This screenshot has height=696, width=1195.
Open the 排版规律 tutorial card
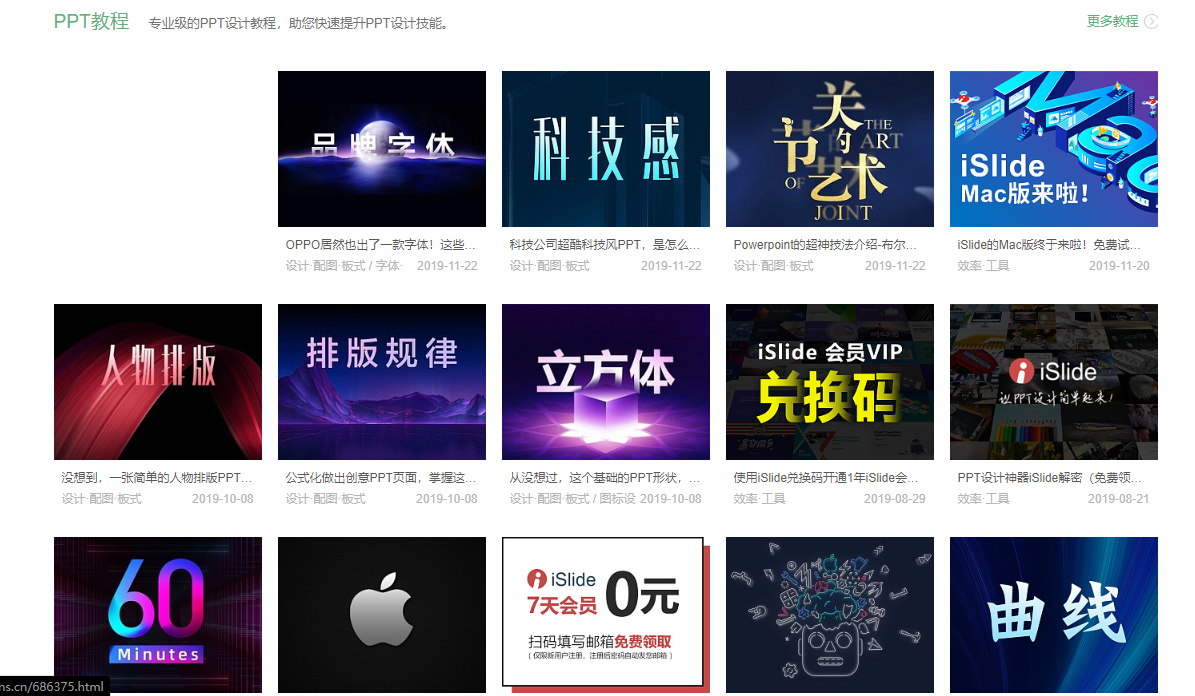381,382
